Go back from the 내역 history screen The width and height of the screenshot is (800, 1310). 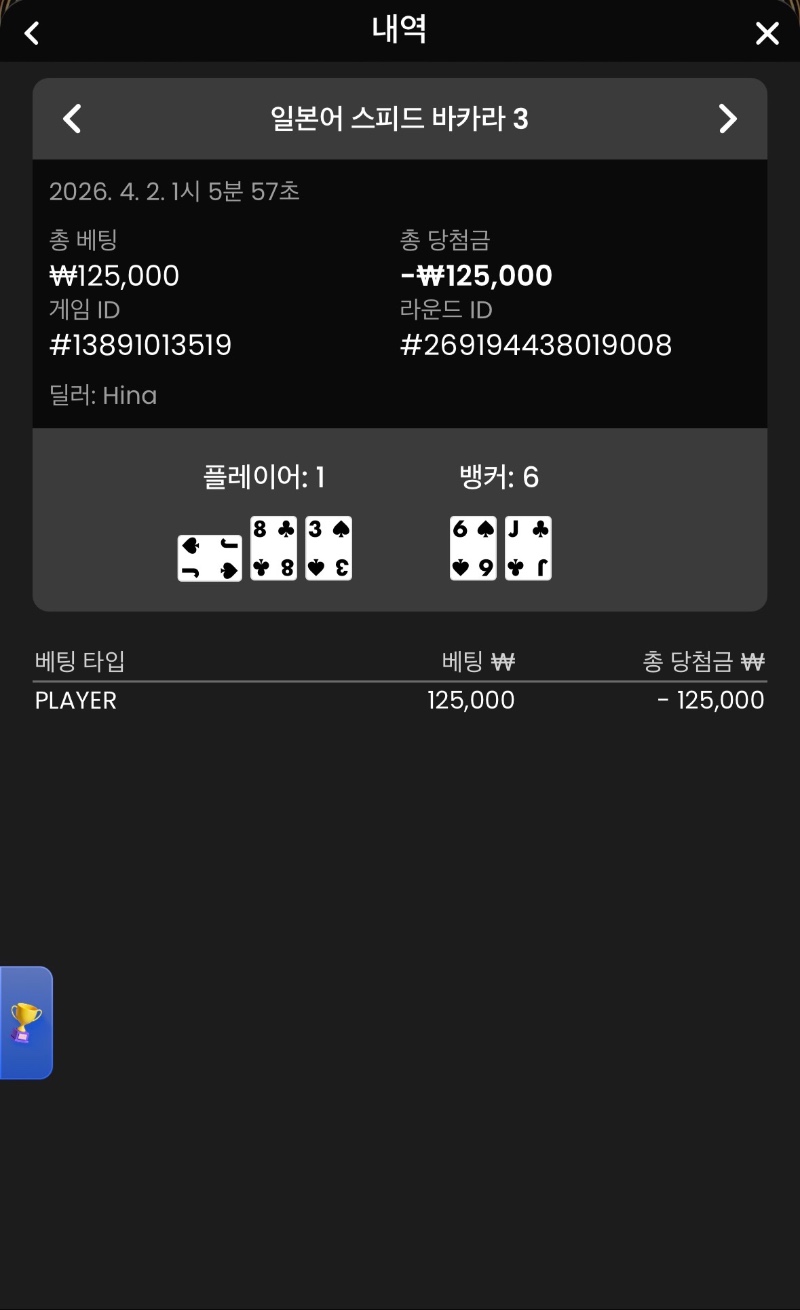coord(32,34)
